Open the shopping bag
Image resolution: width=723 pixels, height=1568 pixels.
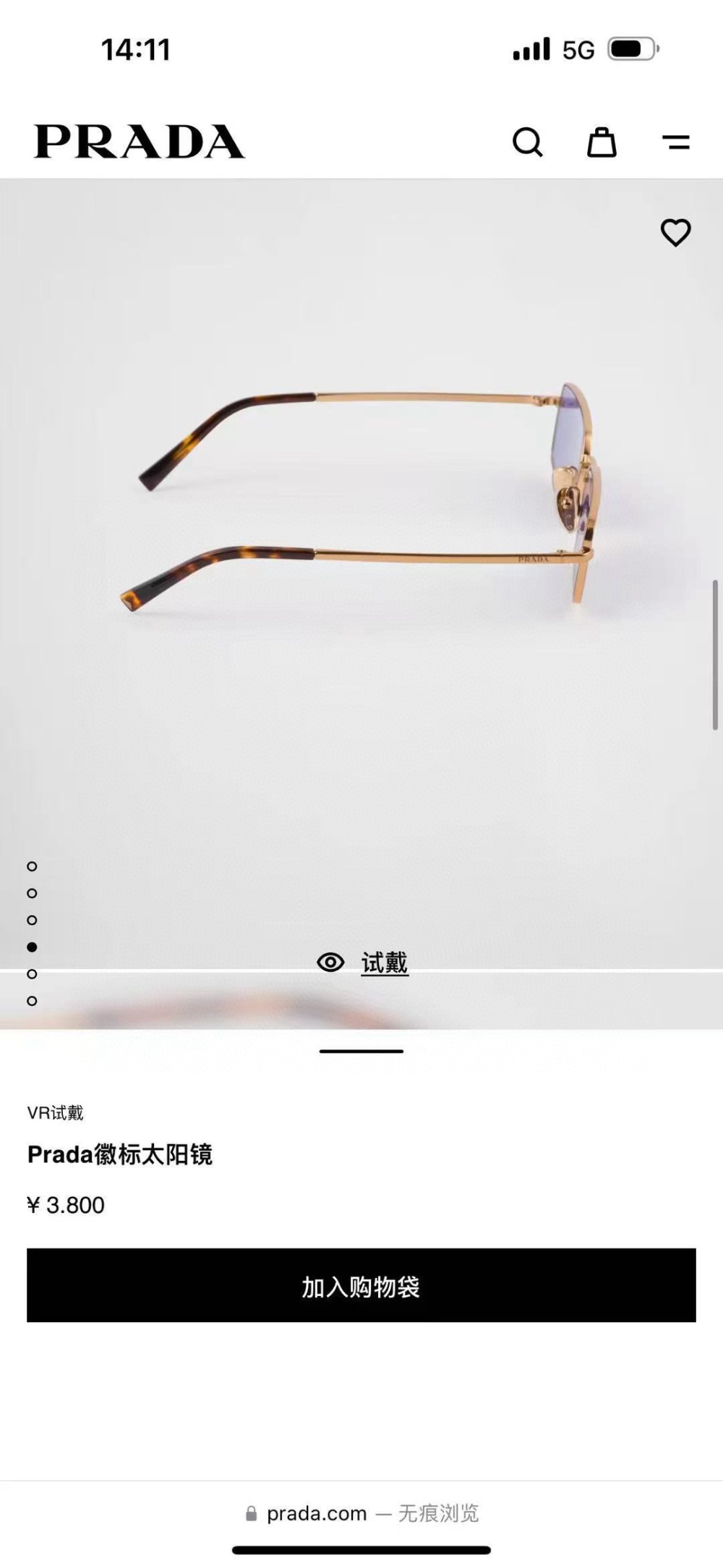click(x=602, y=142)
